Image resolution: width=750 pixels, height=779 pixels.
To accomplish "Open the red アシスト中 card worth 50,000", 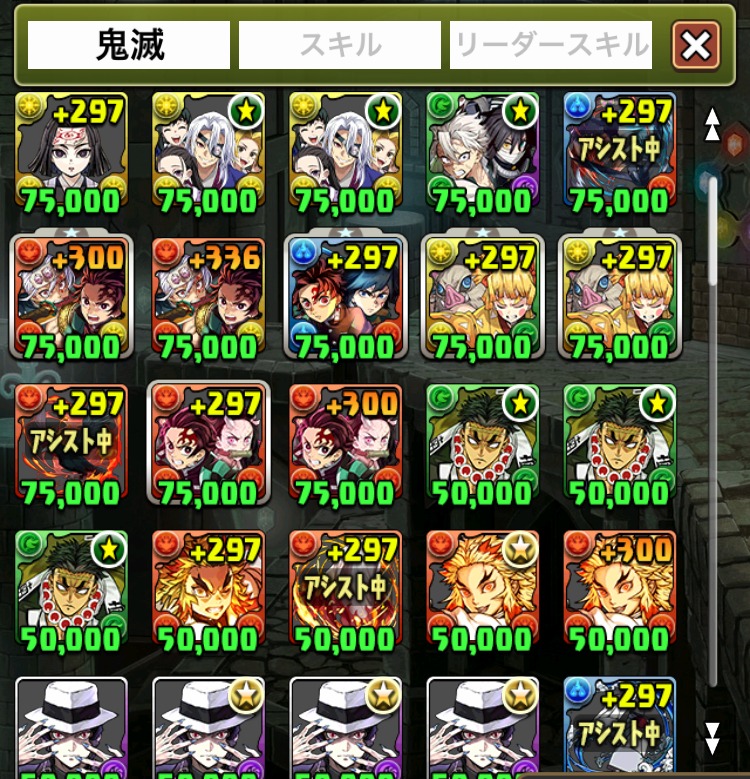I will (x=346, y=589).
